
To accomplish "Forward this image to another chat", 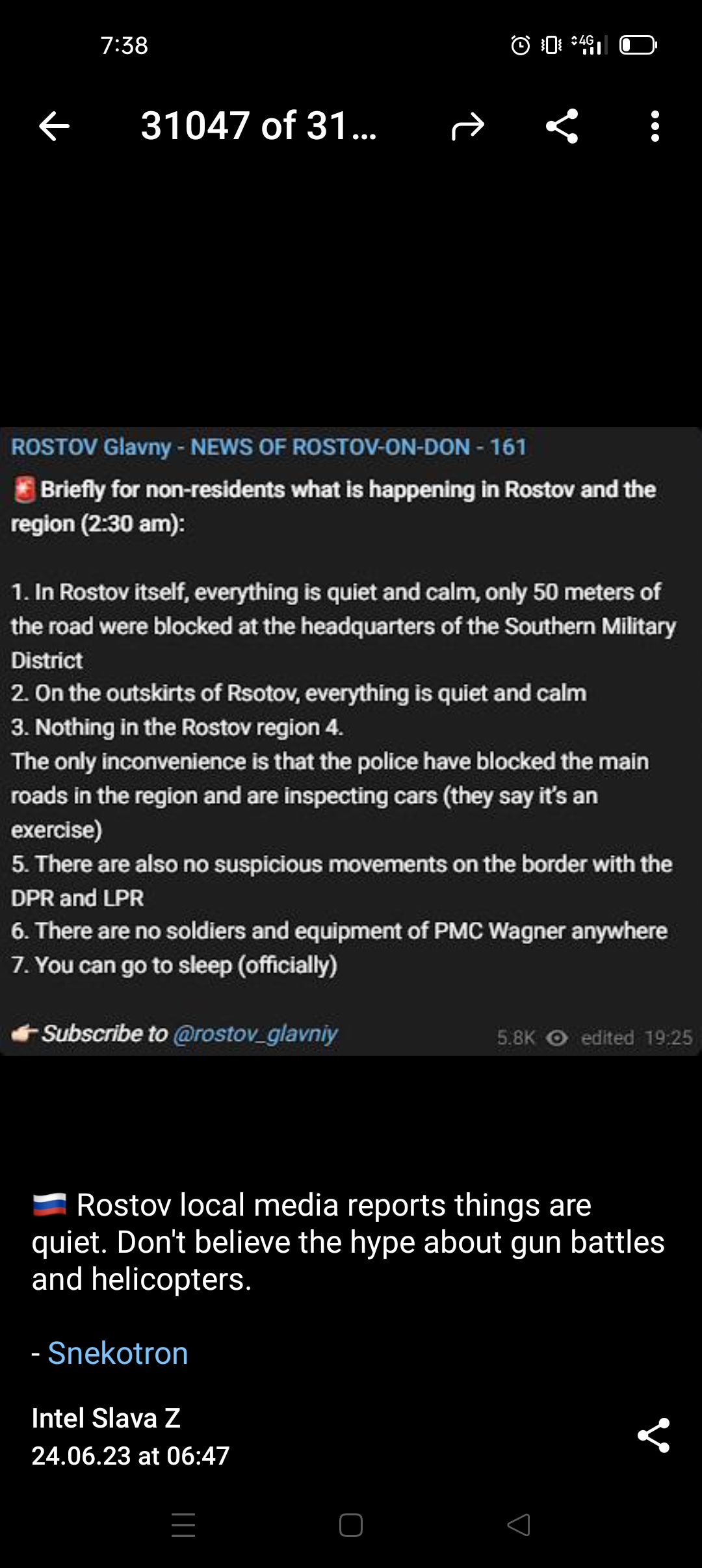I will 468,126.
